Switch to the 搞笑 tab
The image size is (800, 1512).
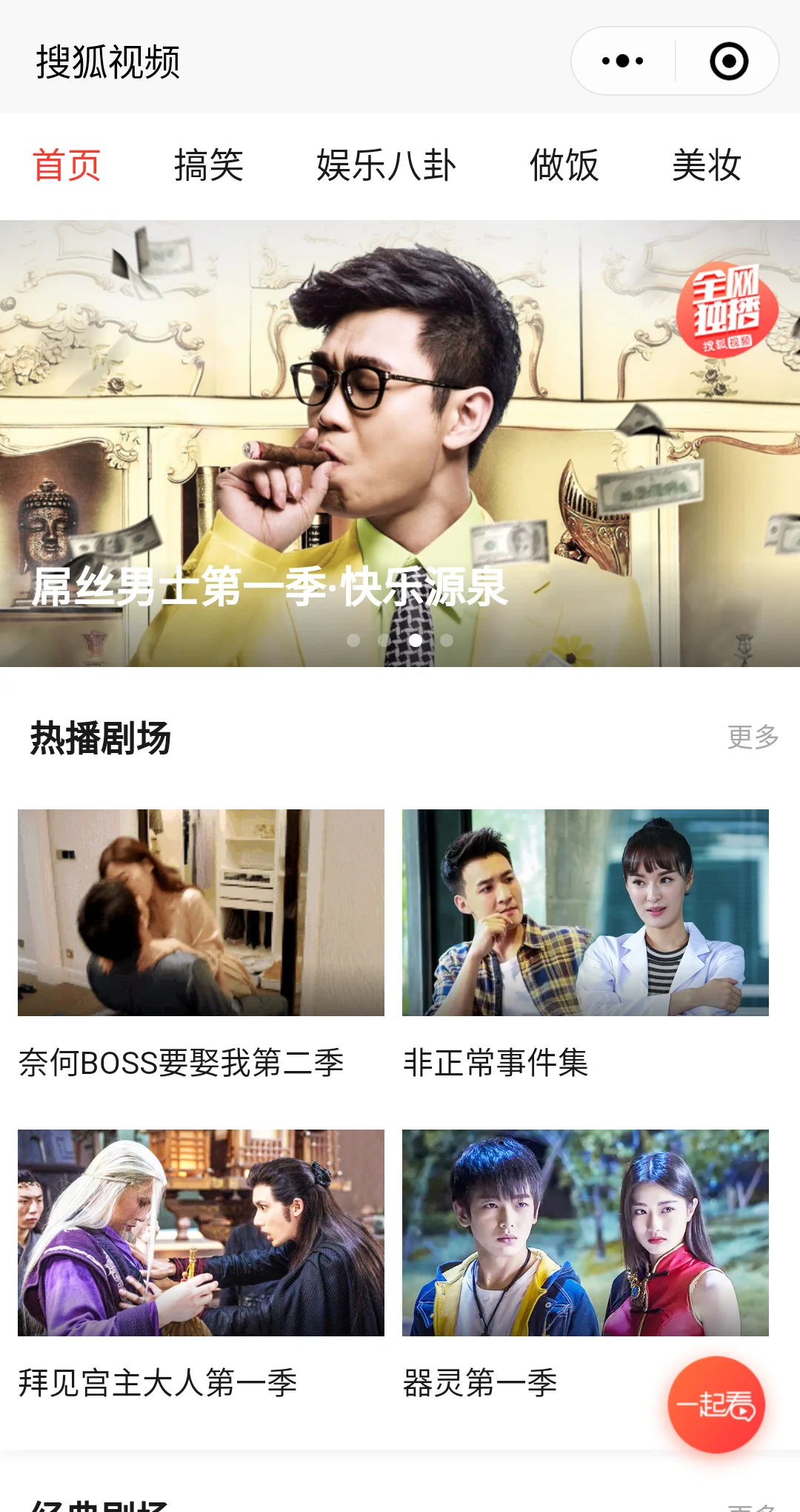click(209, 165)
